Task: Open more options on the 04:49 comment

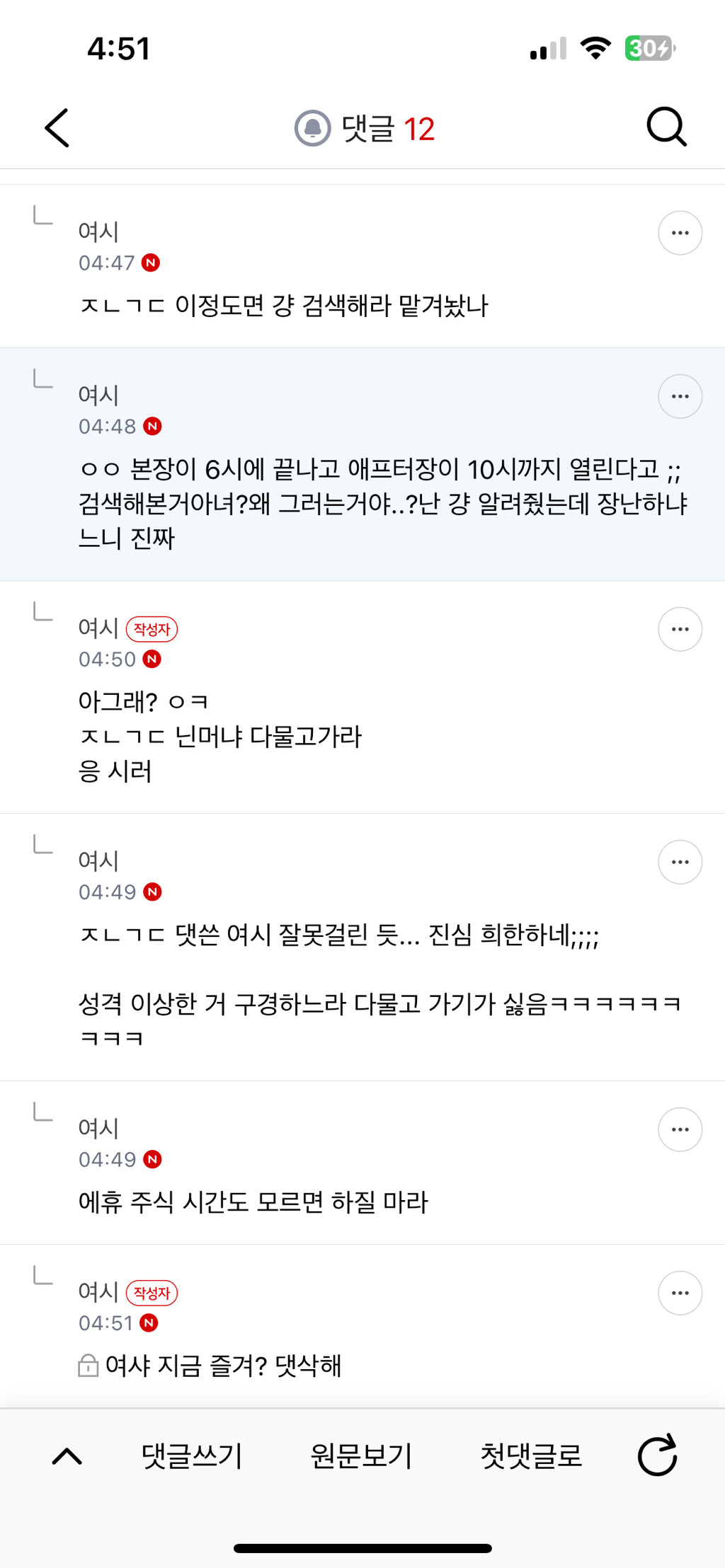Action: pos(679,862)
